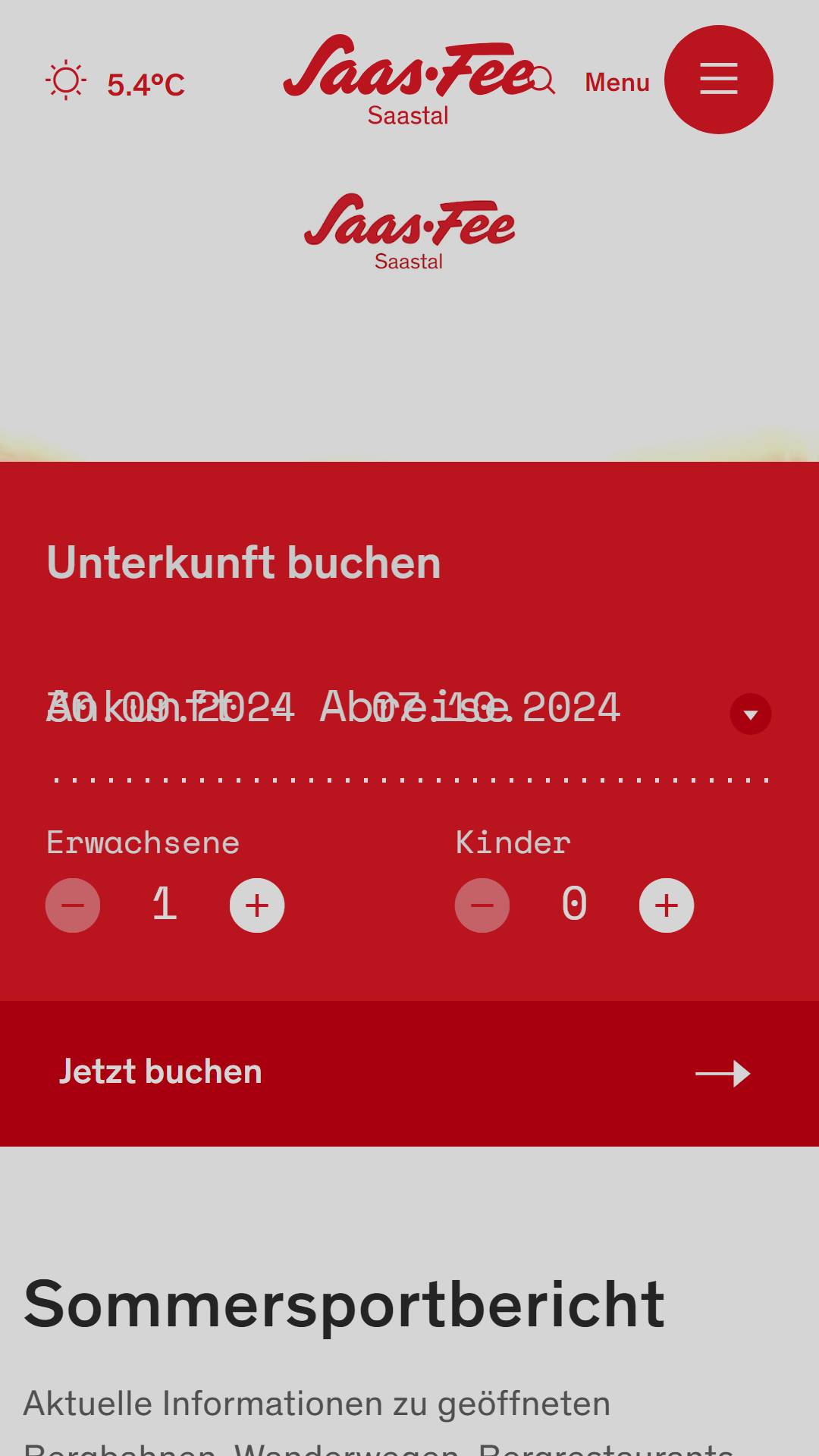
Task: Tap the search magnifier icon
Action: point(543,80)
